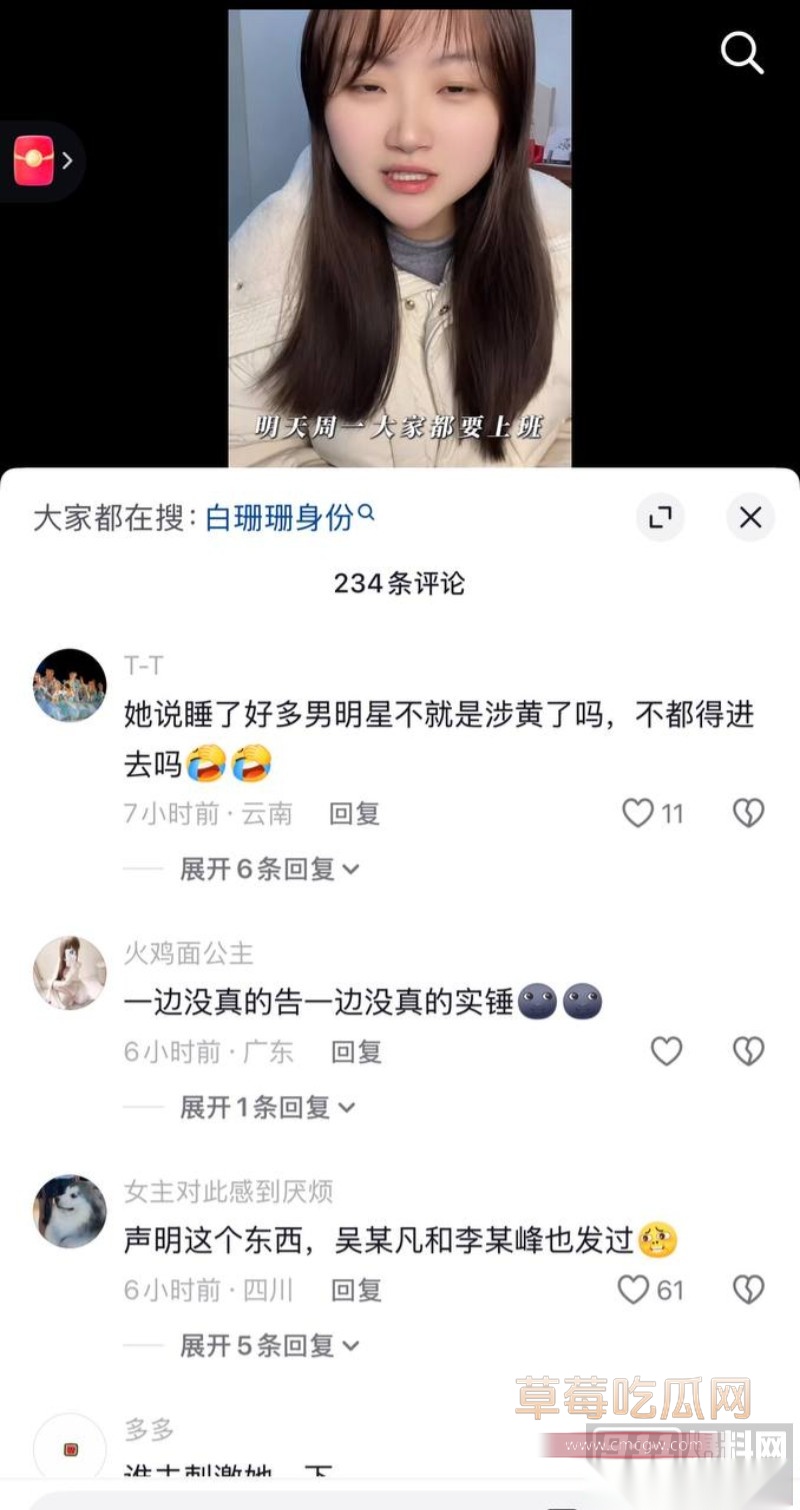800x1510 pixels.
Task: Expand the 1 reply under 火鸡面公主's comment
Action: pyautogui.click(x=262, y=1107)
